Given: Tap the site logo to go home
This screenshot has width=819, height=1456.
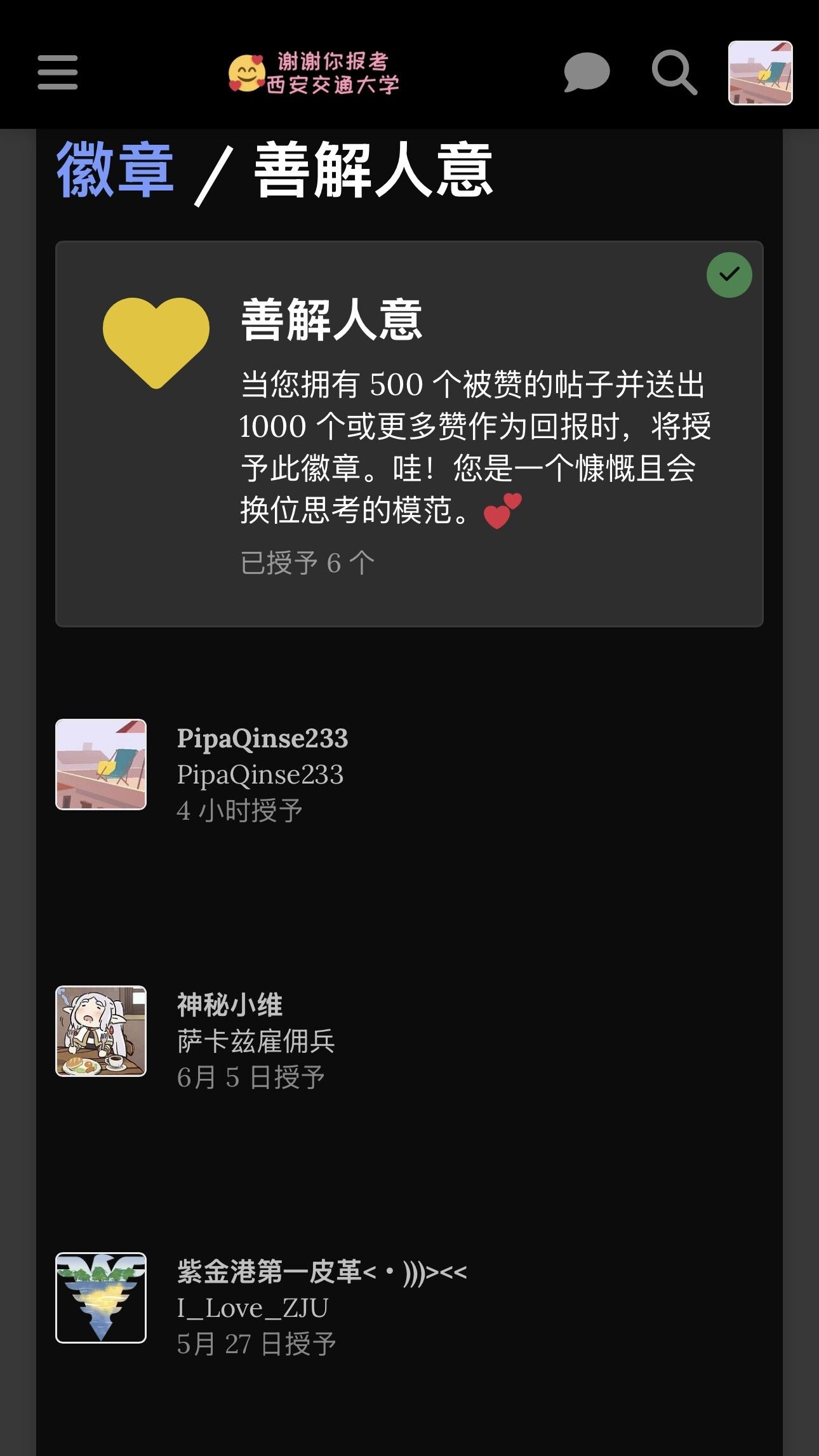Looking at the screenshot, I should click(x=314, y=73).
